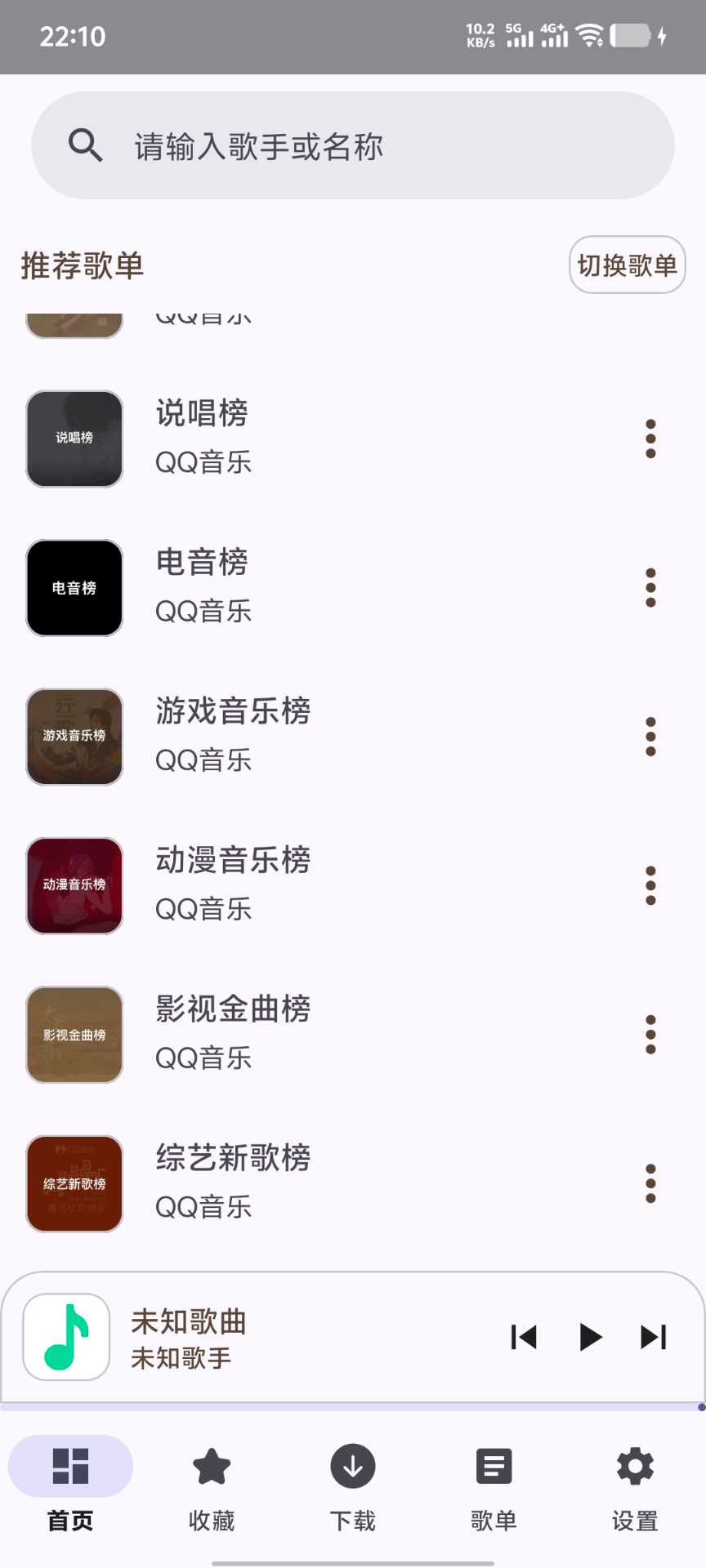706x1568 pixels.
Task: Show the overflow menu for 电音榜
Action: click(x=650, y=588)
